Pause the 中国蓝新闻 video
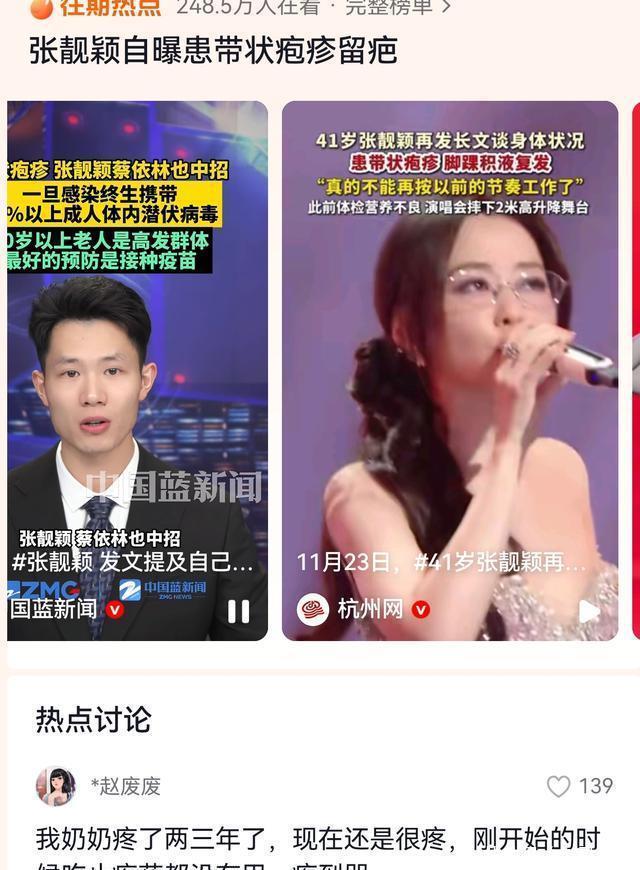The height and width of the screenshot is (870, 640). tap(238, 610)
